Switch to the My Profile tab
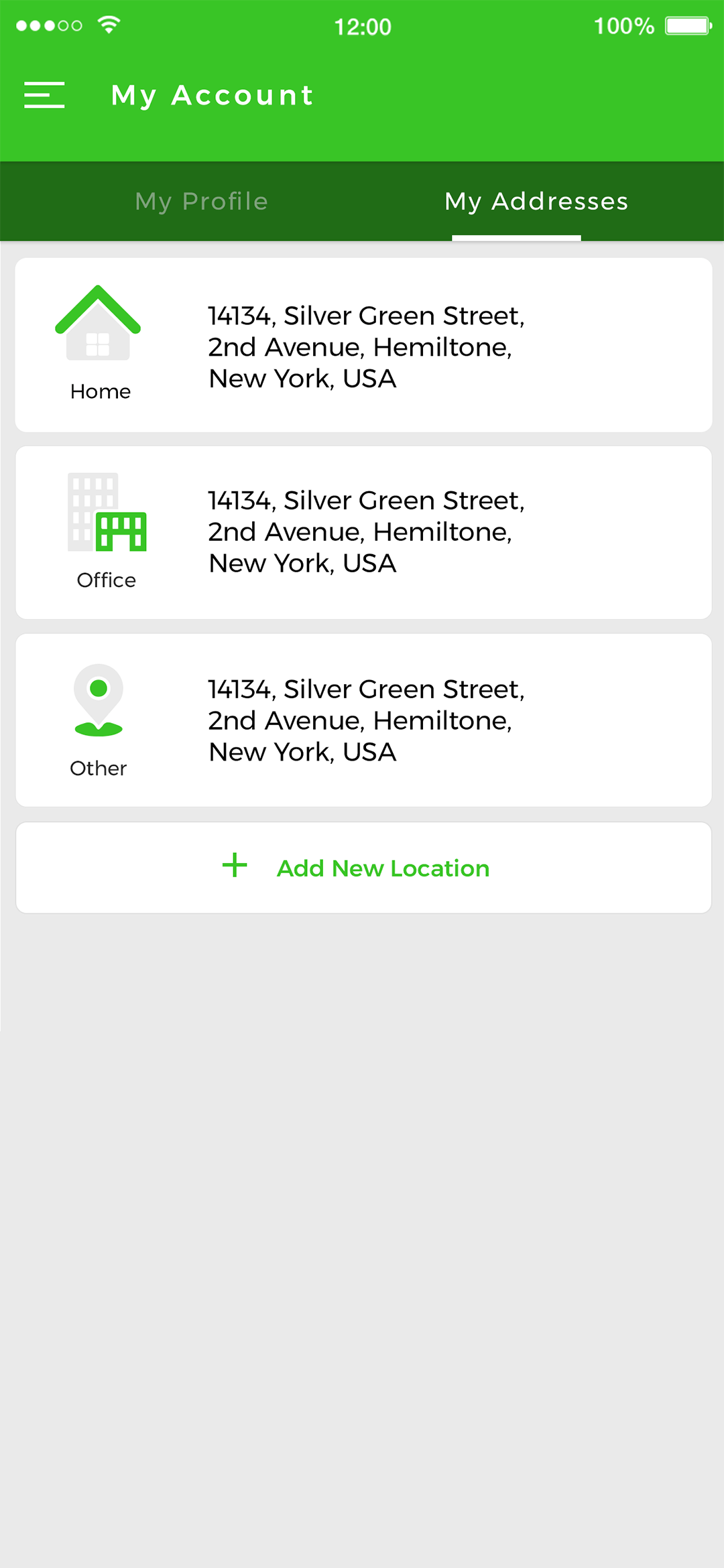Viewport: 724px width, 1568px height. coord(201,201)
